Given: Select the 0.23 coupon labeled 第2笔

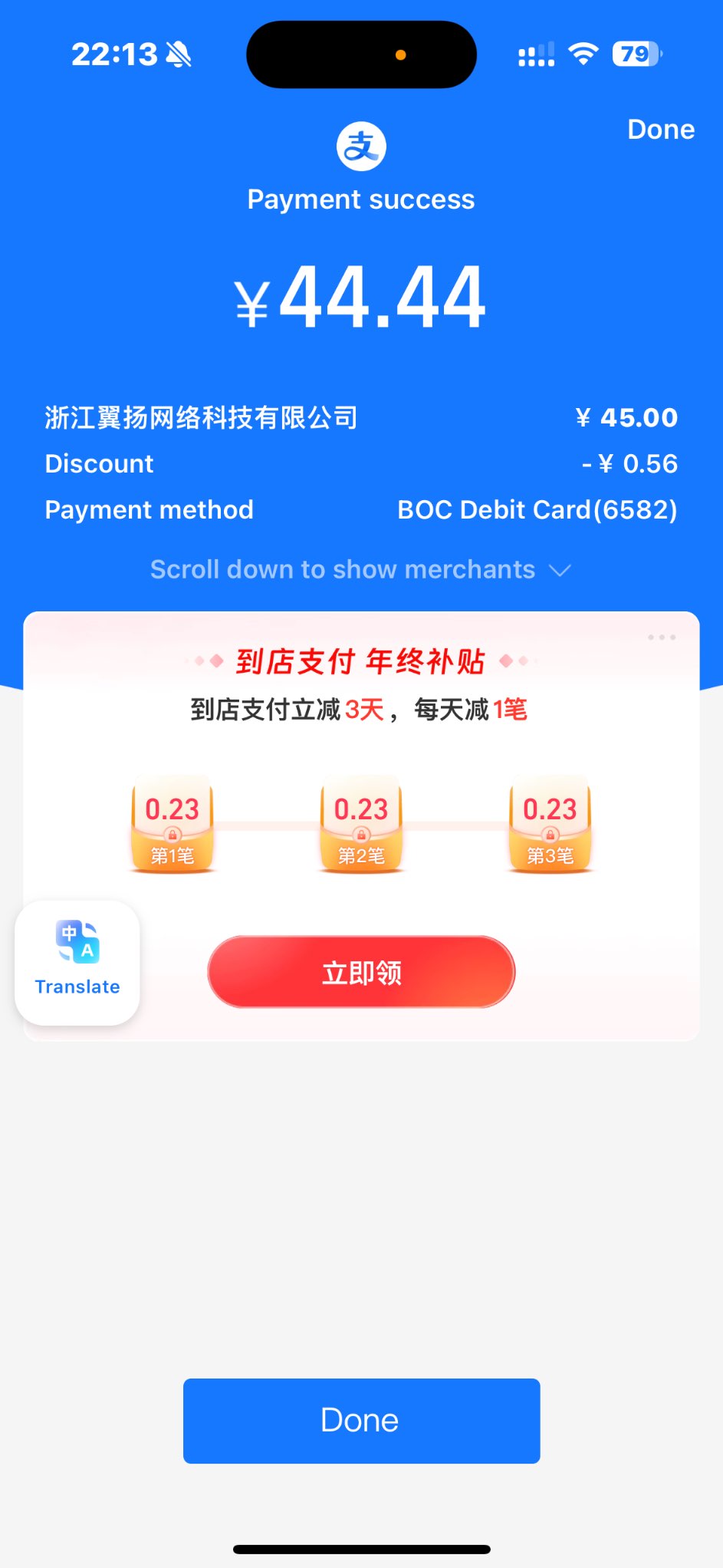Looking at the screenshot, I should [x=361, y=825].
